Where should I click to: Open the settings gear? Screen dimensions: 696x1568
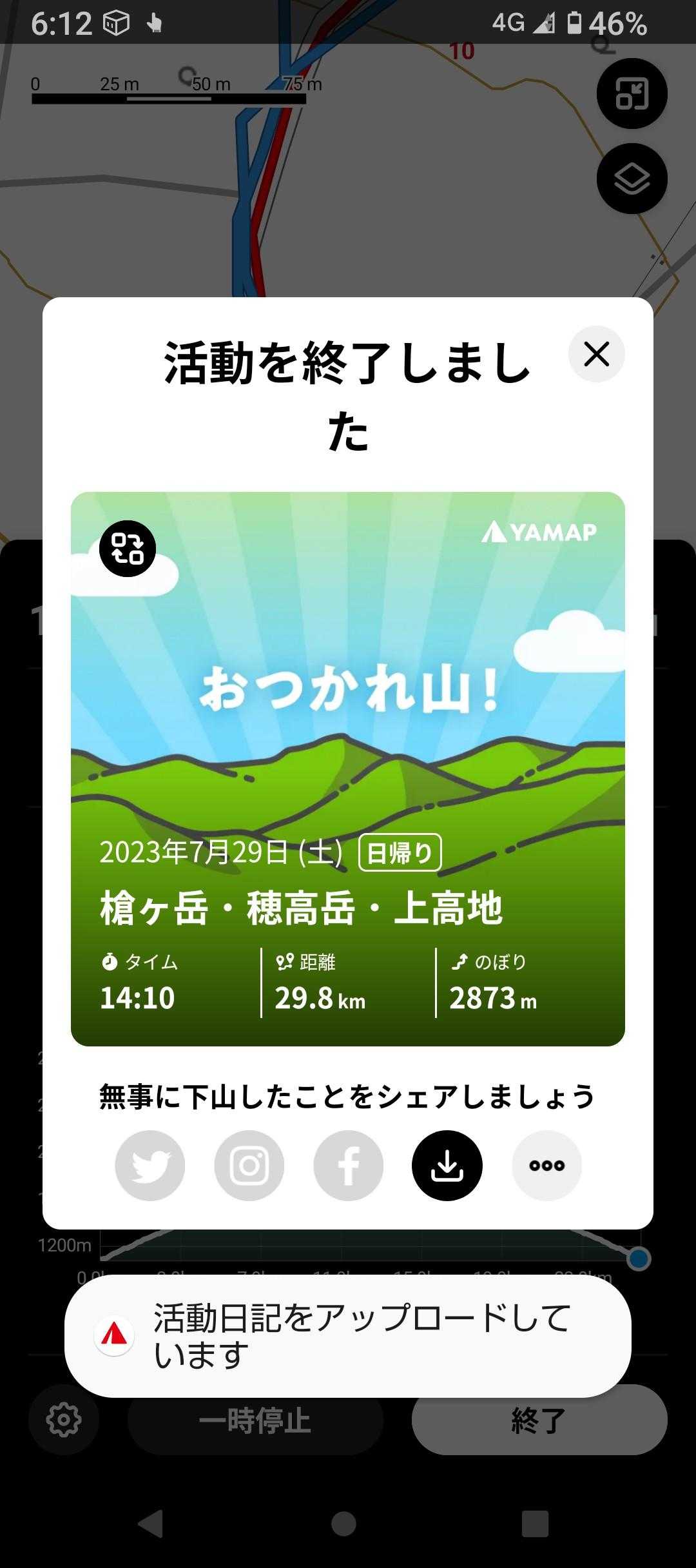pos(64,1420)
